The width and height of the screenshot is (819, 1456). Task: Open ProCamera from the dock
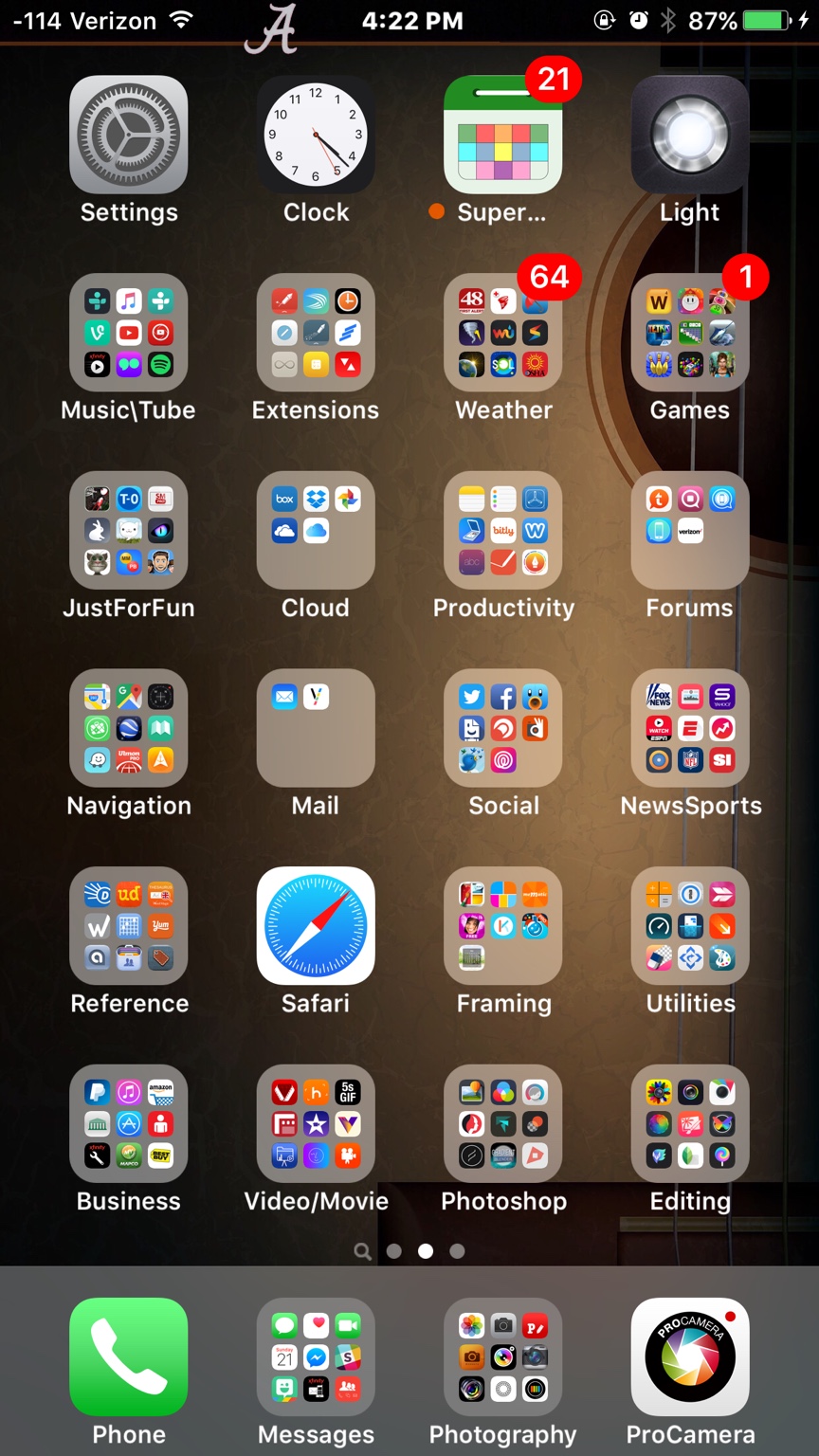click(690, 1356)
